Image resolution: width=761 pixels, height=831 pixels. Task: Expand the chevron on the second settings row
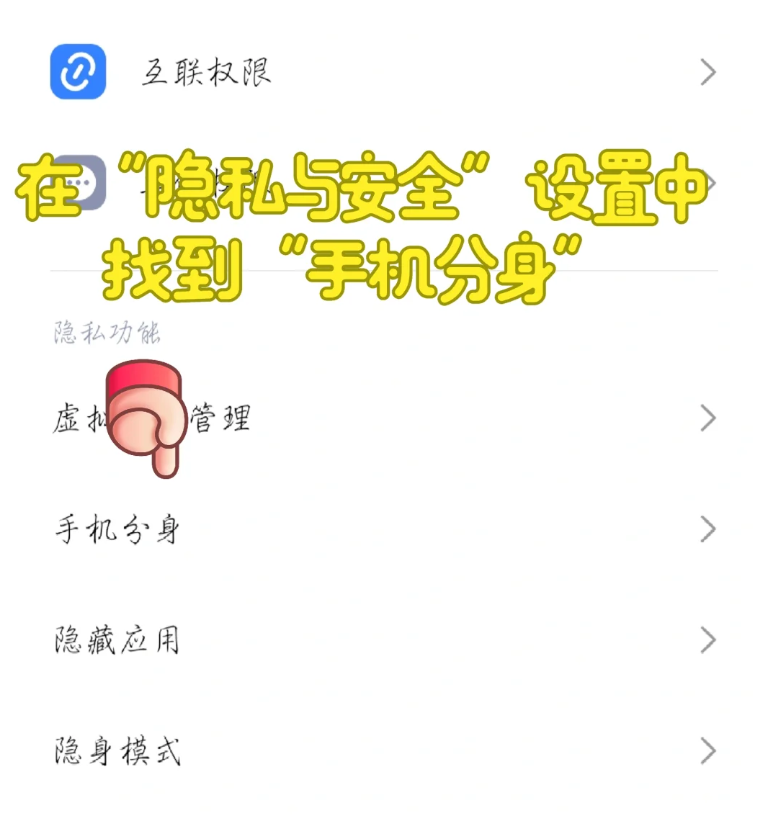click(x=709, y=183)
